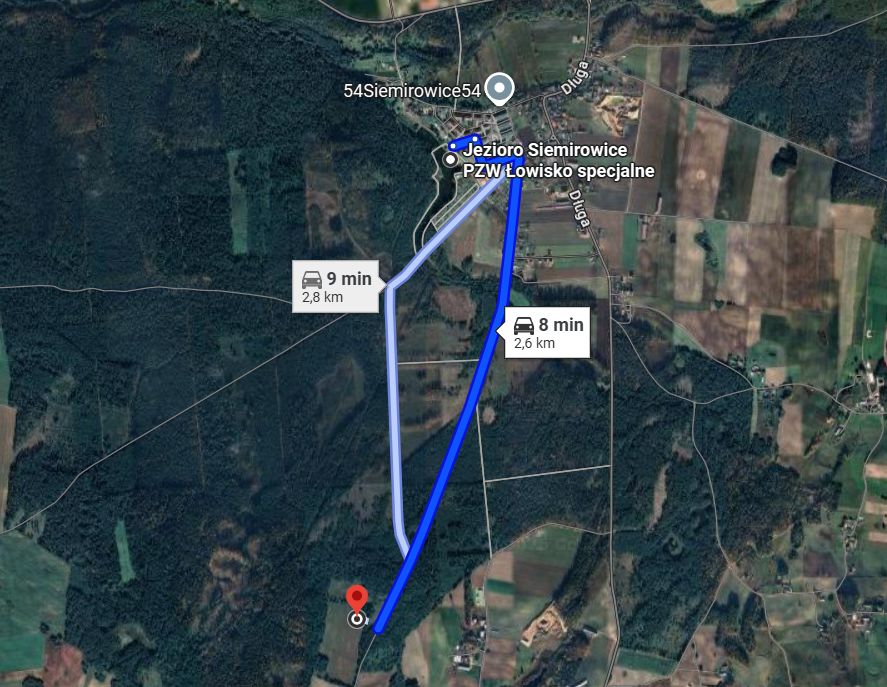Viewport: 887px width, 687px height.
Task: Open the 54Siemirowice54 place marker
Action: (x=498, y=89)
